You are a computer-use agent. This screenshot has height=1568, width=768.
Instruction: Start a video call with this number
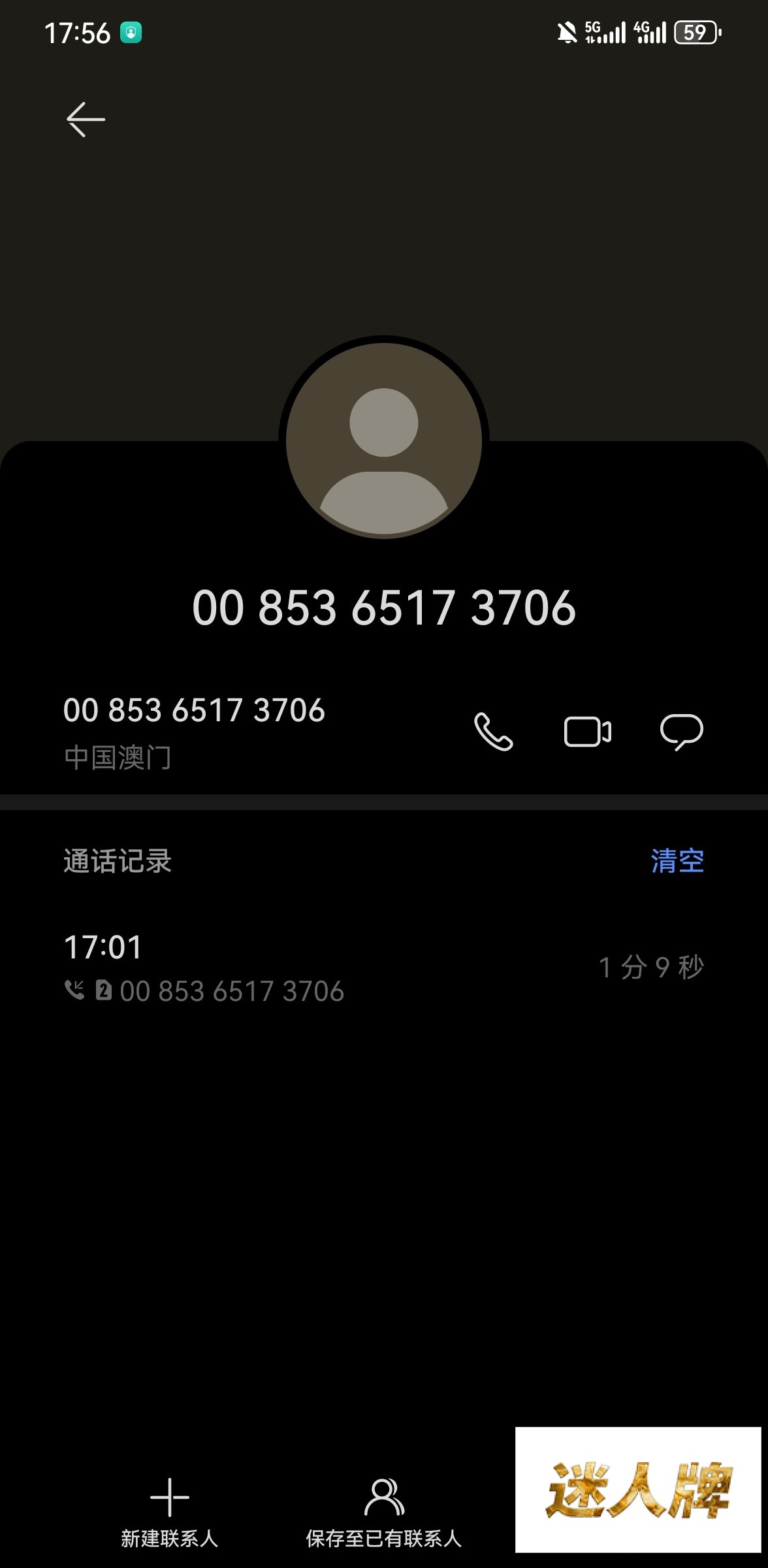pos(588,731)
